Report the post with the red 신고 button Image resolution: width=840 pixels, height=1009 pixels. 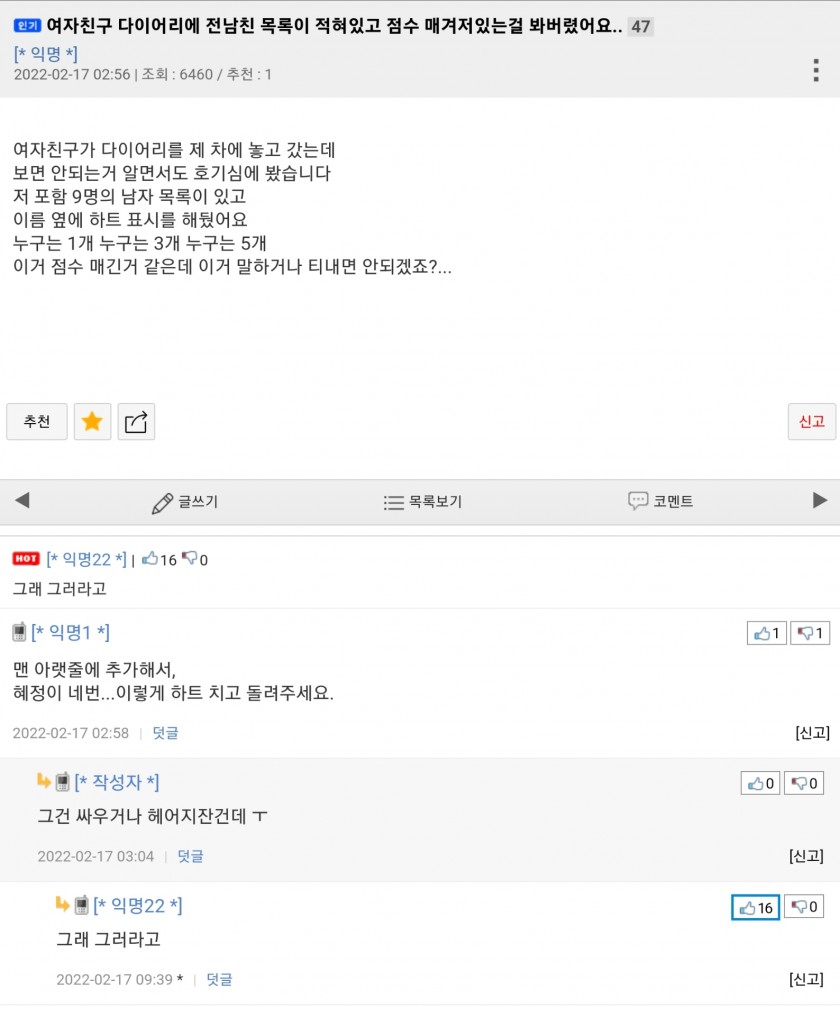click(x=812, y=421)
